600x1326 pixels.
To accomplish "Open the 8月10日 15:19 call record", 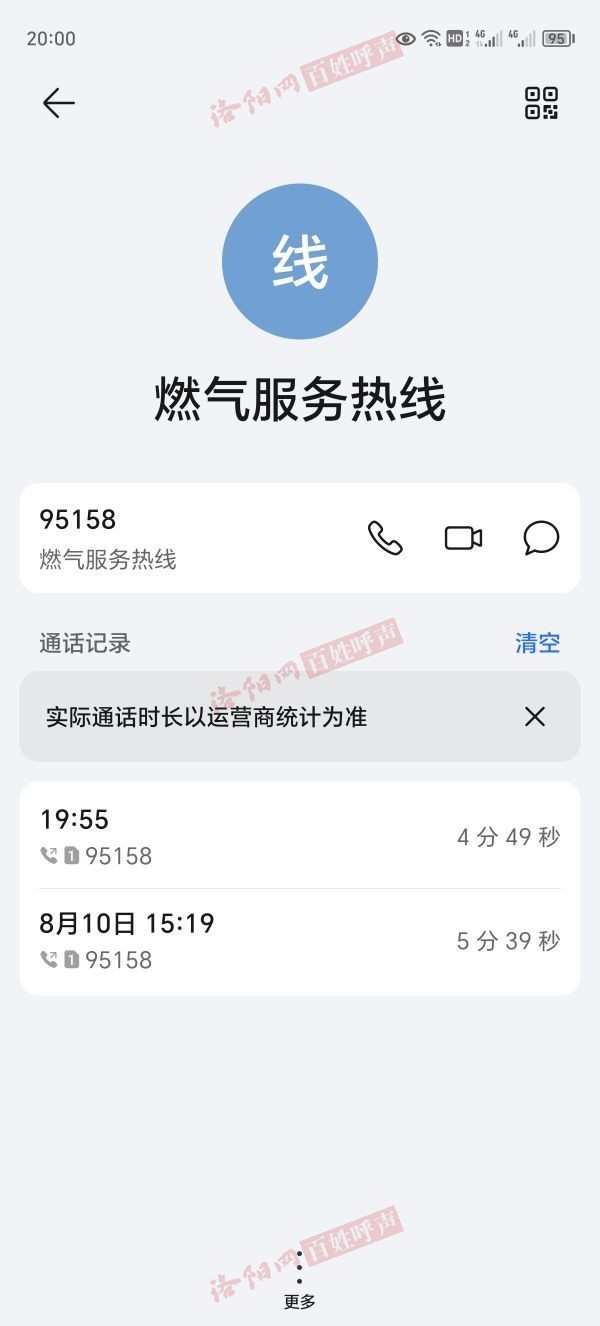I will 300,940.
